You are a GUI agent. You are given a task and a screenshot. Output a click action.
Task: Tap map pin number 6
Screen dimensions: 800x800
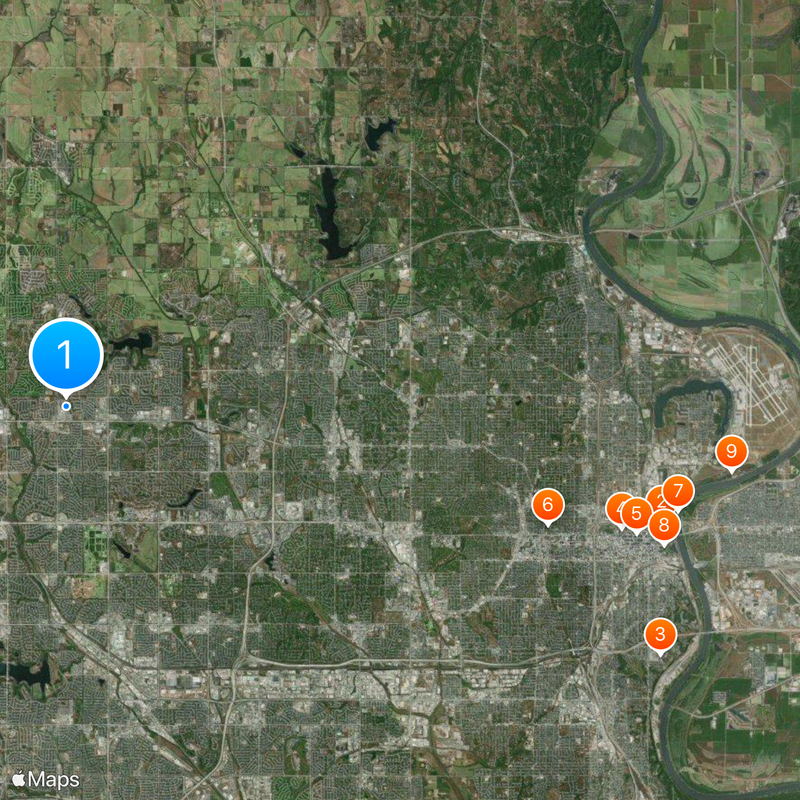coord(547,506)
